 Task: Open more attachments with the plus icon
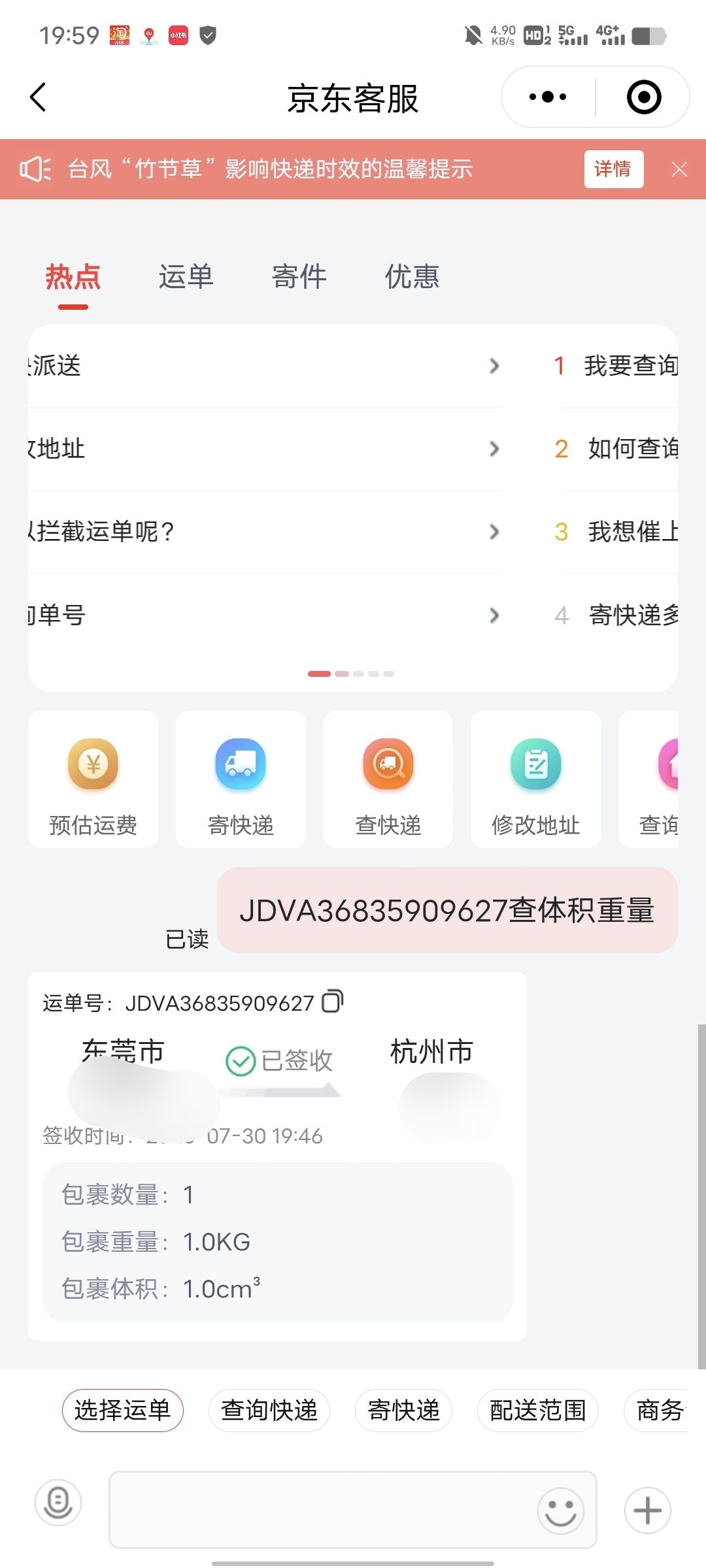tap(647, 1511)
